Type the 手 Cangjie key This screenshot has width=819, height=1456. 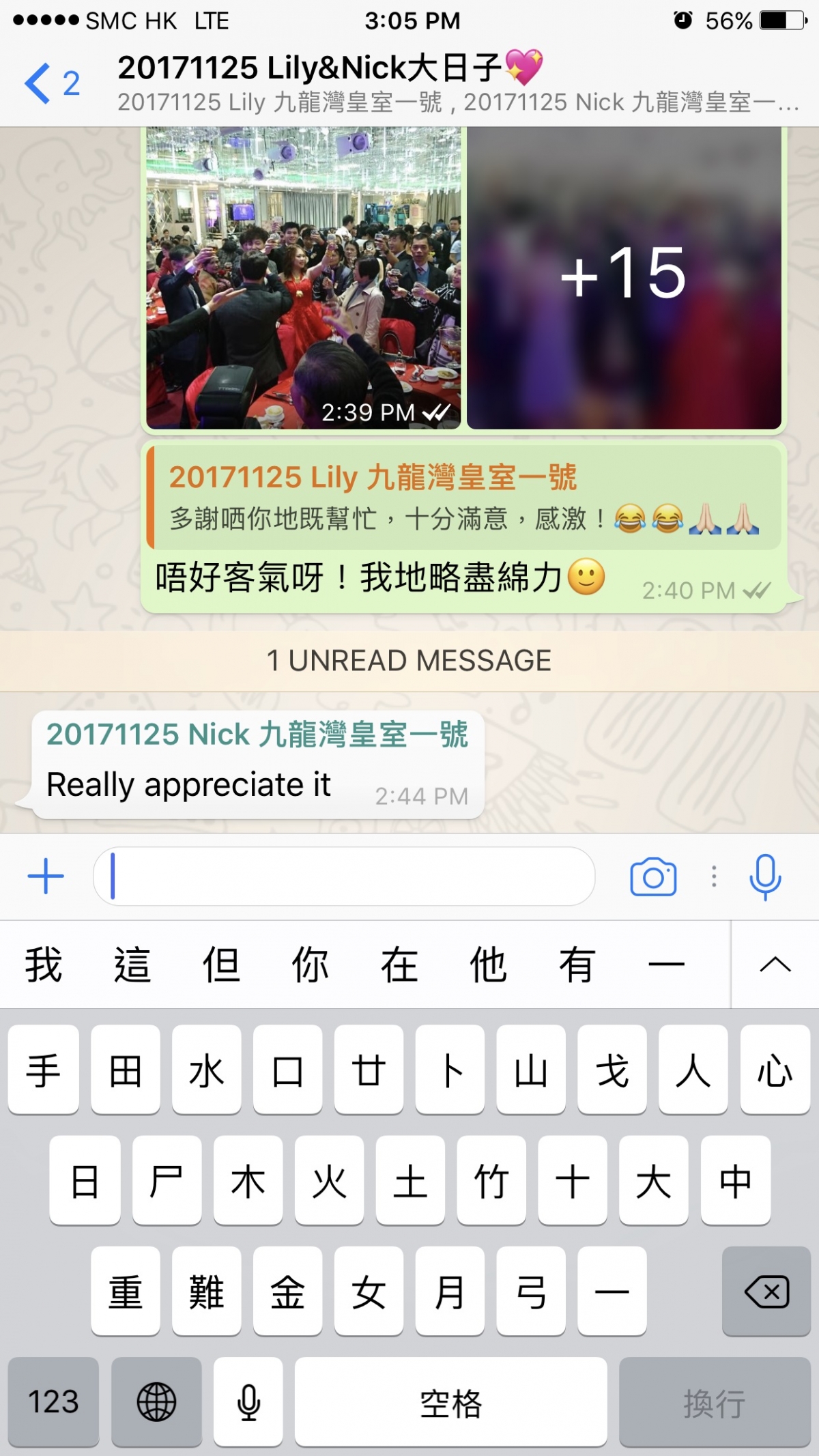click(44, 1070)
